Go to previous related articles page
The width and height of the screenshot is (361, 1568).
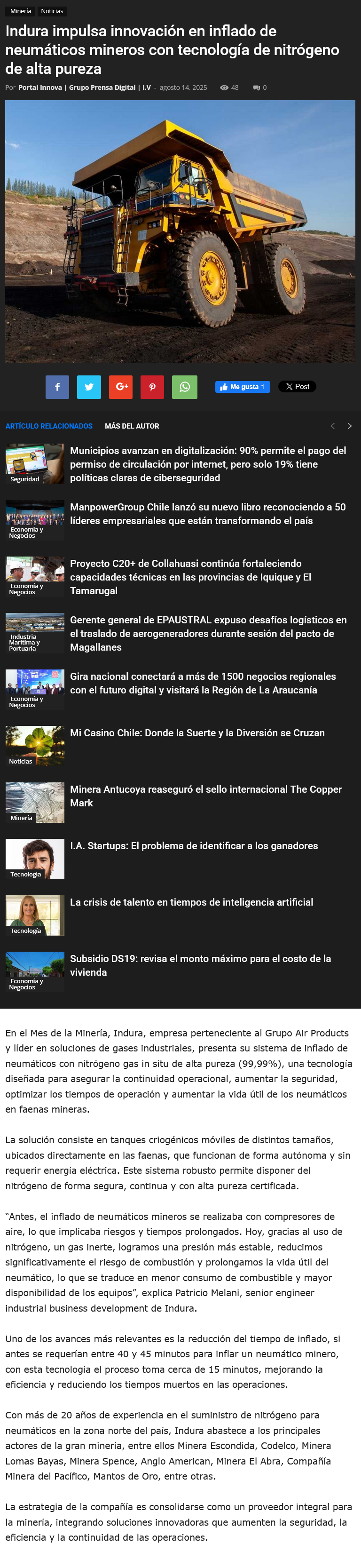click(332, 426)
